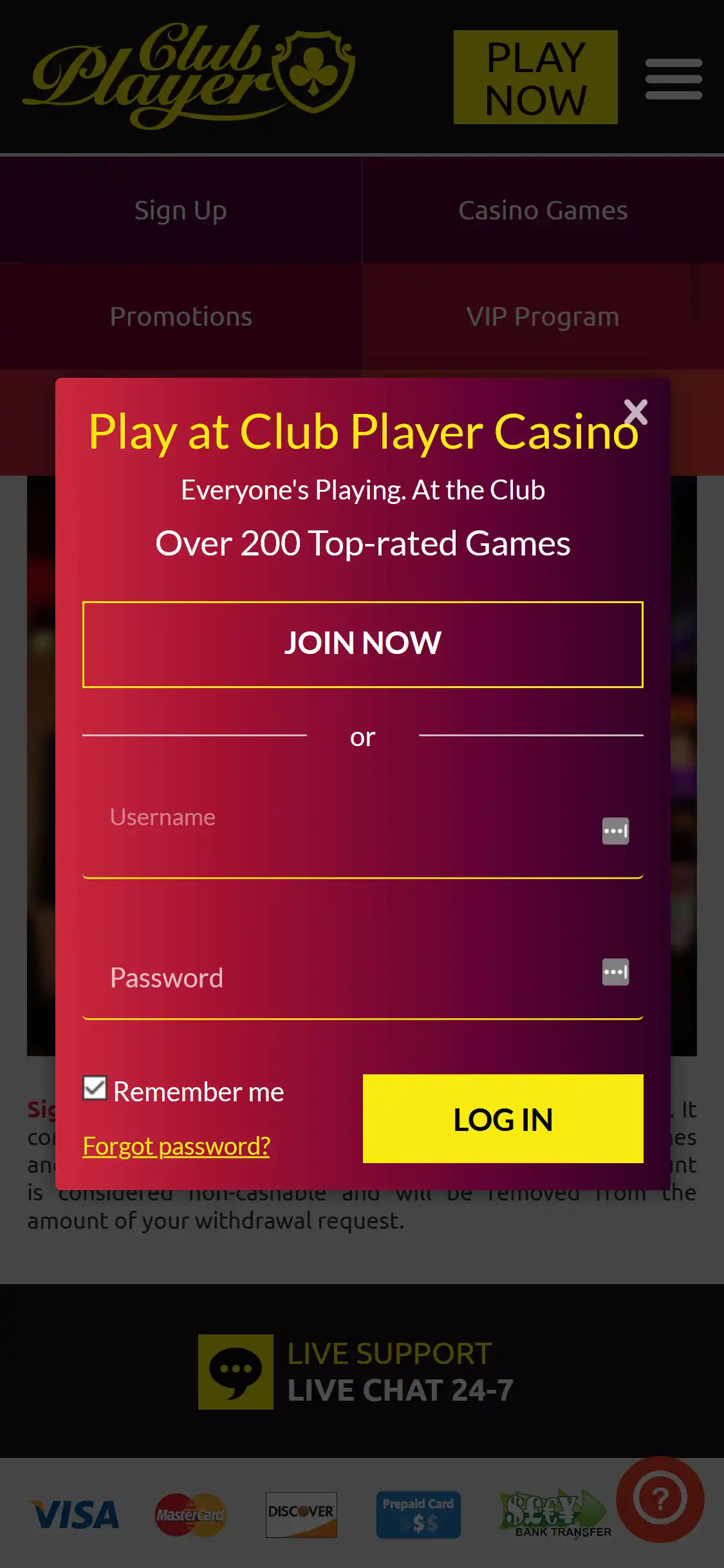Focus the Password field
Viewport: 724px width, 1568px height.
341,978
